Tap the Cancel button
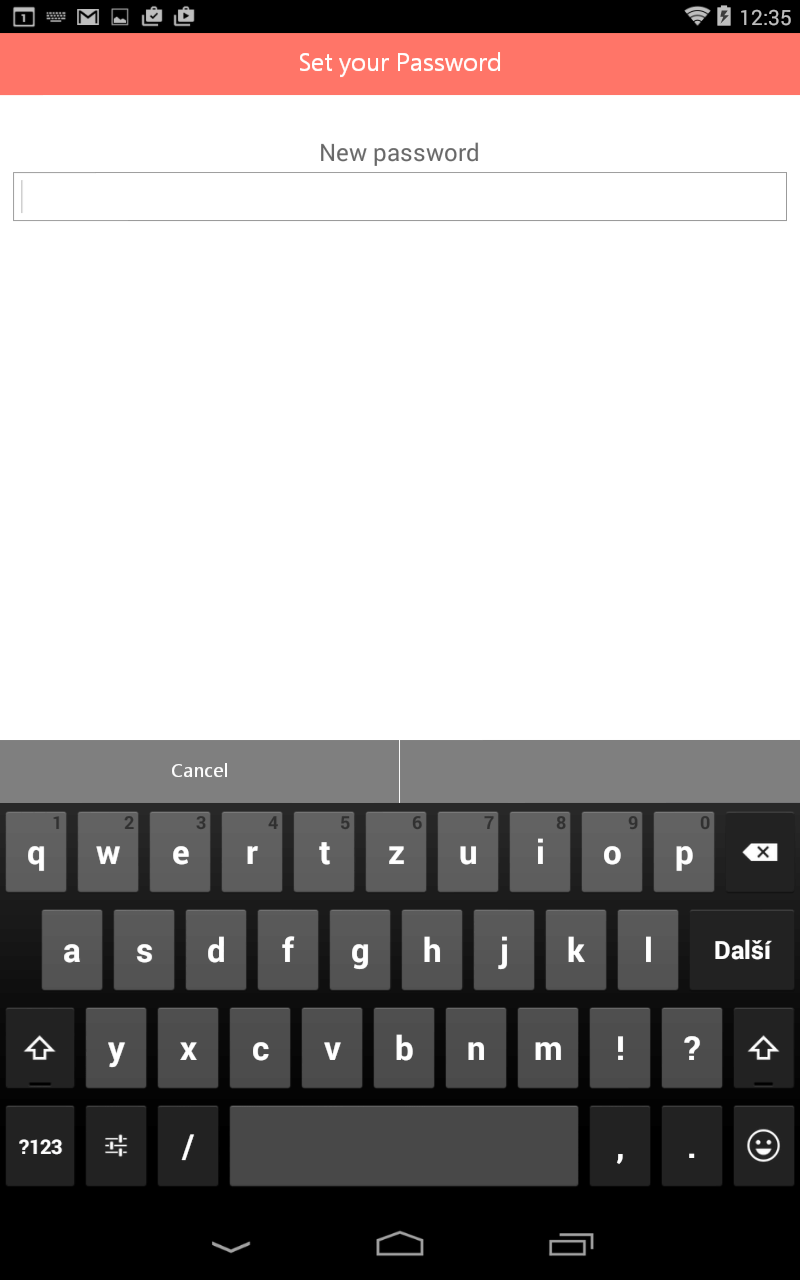The image size is (800, 1280). (x=199, y=771)
